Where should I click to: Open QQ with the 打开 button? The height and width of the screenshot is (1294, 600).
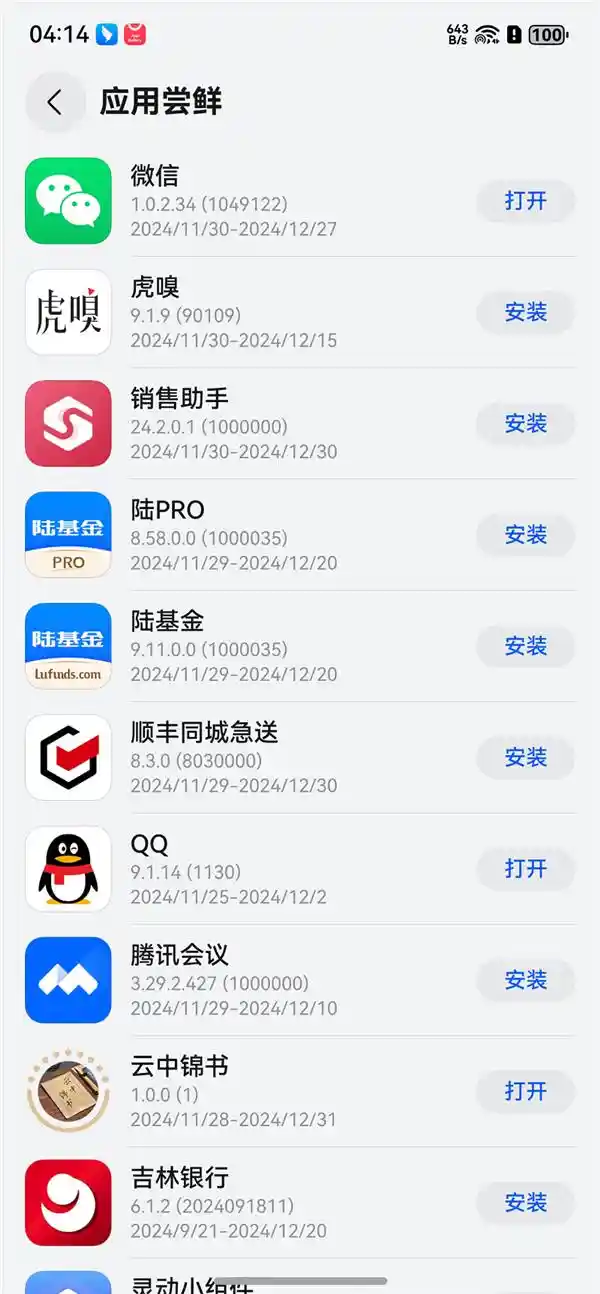pyautogui.click(x=525, y=869)
